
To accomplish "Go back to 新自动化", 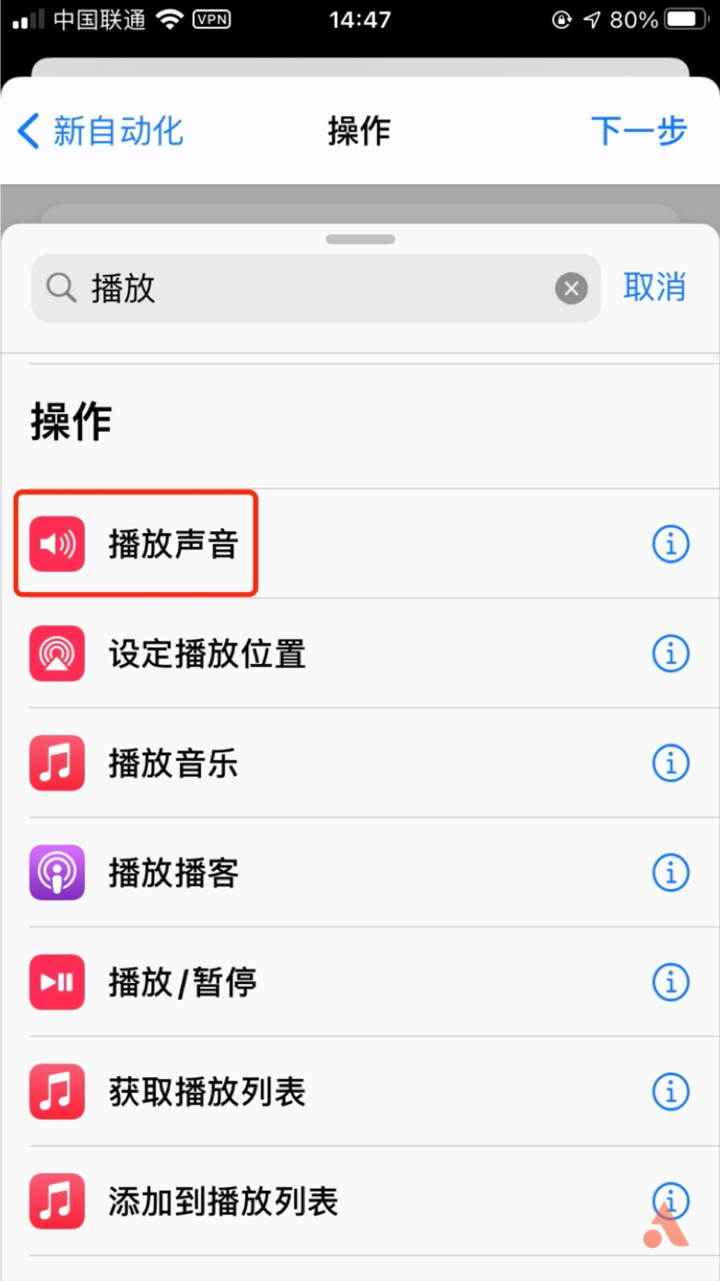I will point(100,131).
